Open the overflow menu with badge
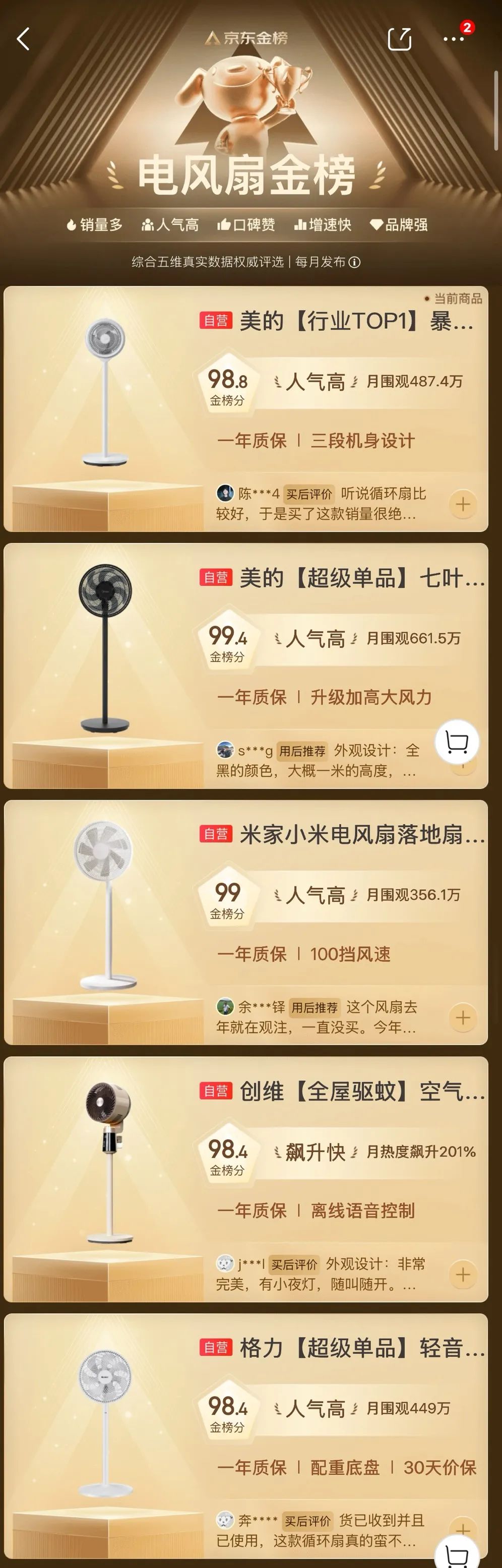The image size is (502, 1568). tap(454, 38)
